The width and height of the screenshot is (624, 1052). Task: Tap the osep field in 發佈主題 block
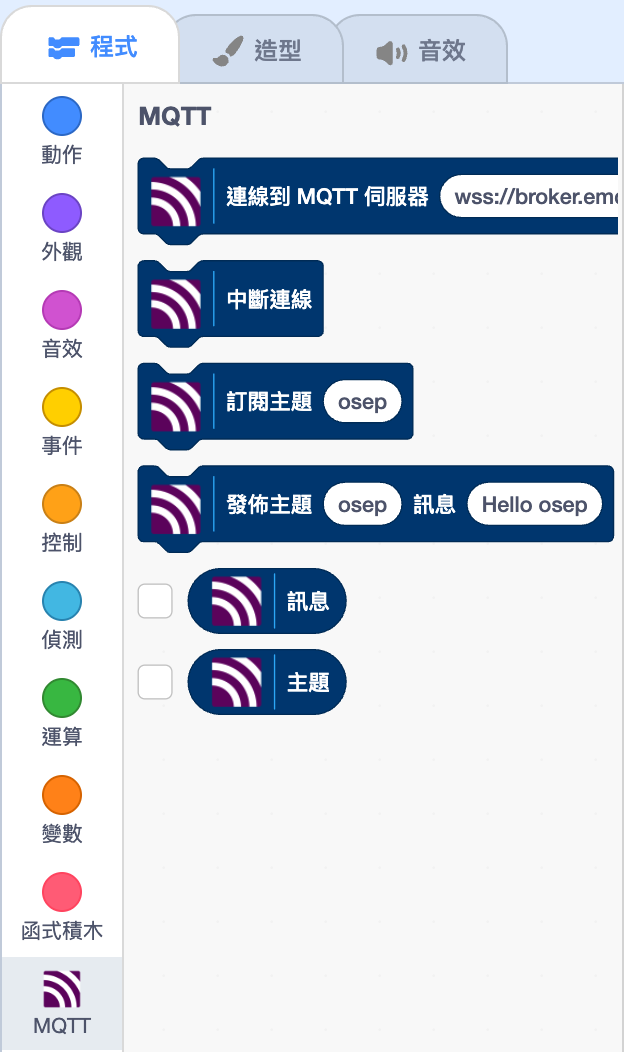click(x=362, y=505)
